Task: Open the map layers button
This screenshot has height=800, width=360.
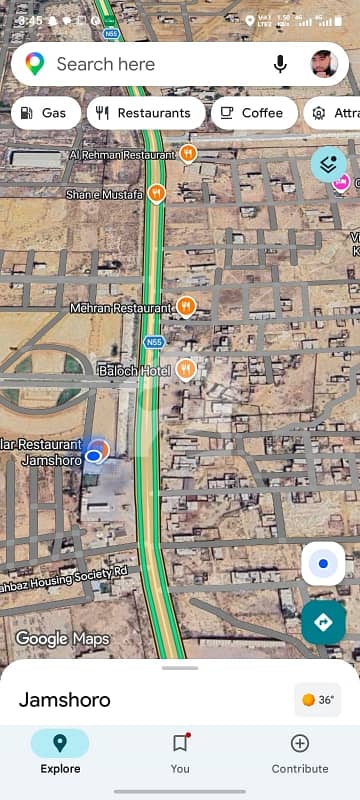Action: [329, 164]
